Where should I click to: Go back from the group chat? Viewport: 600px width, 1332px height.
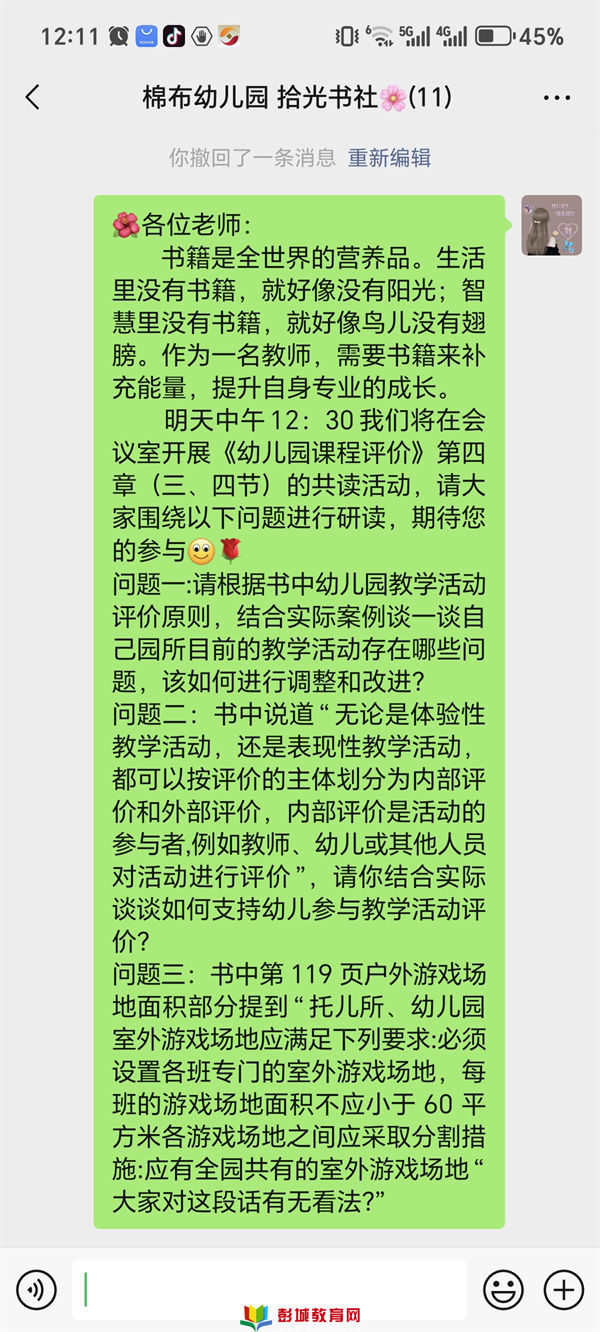(x=33, y=97)
